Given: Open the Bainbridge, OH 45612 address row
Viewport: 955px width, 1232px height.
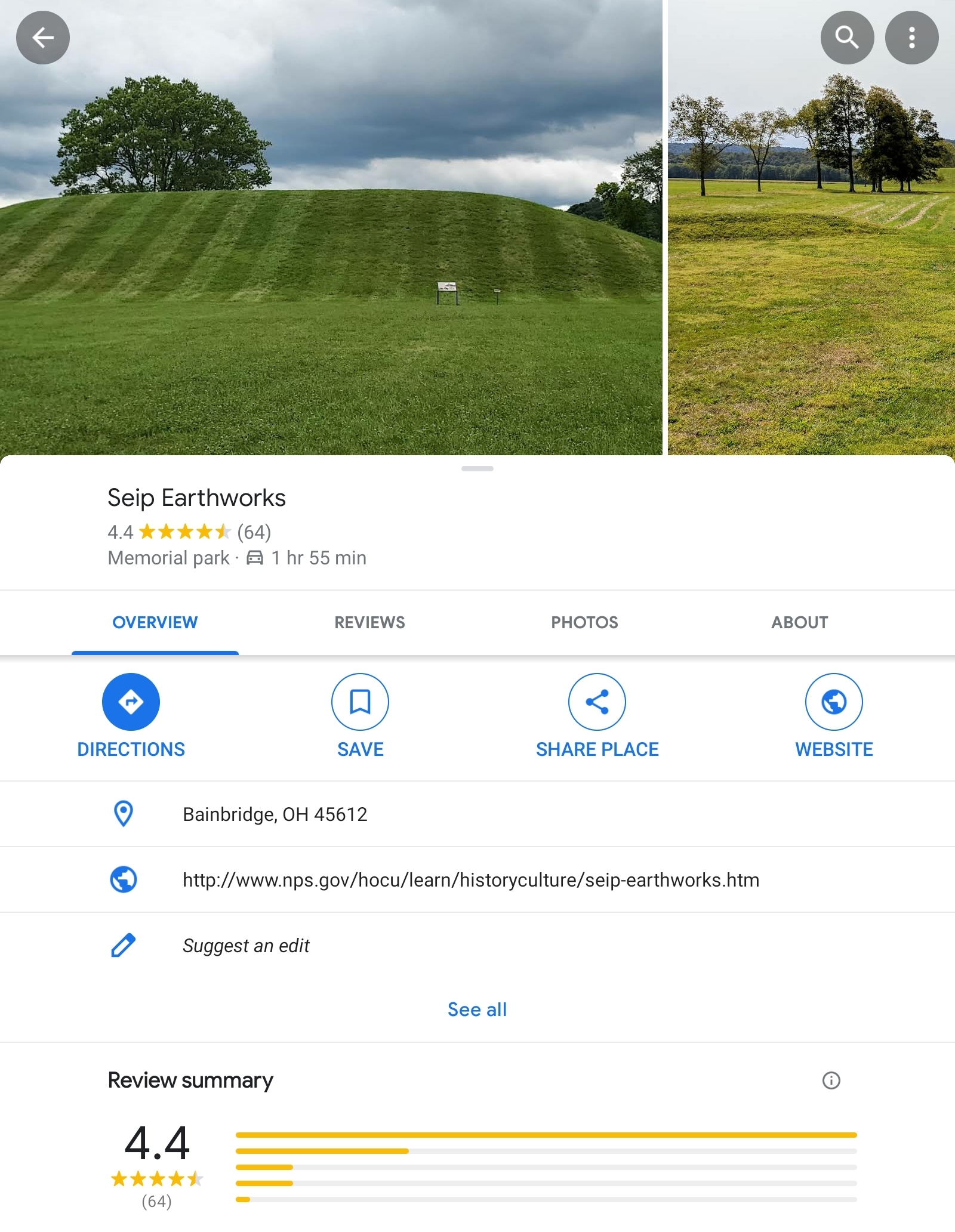Looking at the screenshot, I should tap(275, 814).
